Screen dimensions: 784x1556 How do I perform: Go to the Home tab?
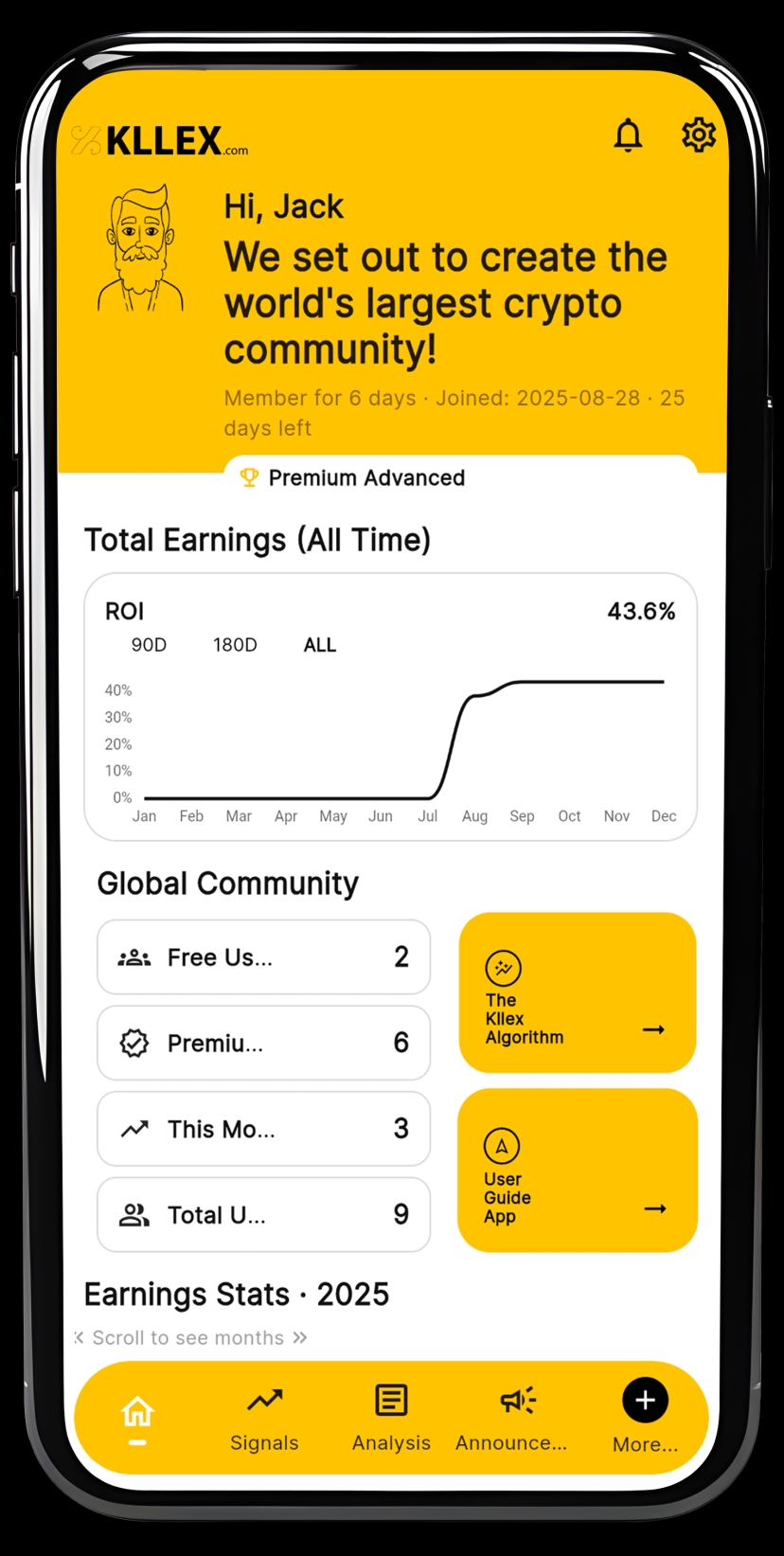(x=137, y=1417)
